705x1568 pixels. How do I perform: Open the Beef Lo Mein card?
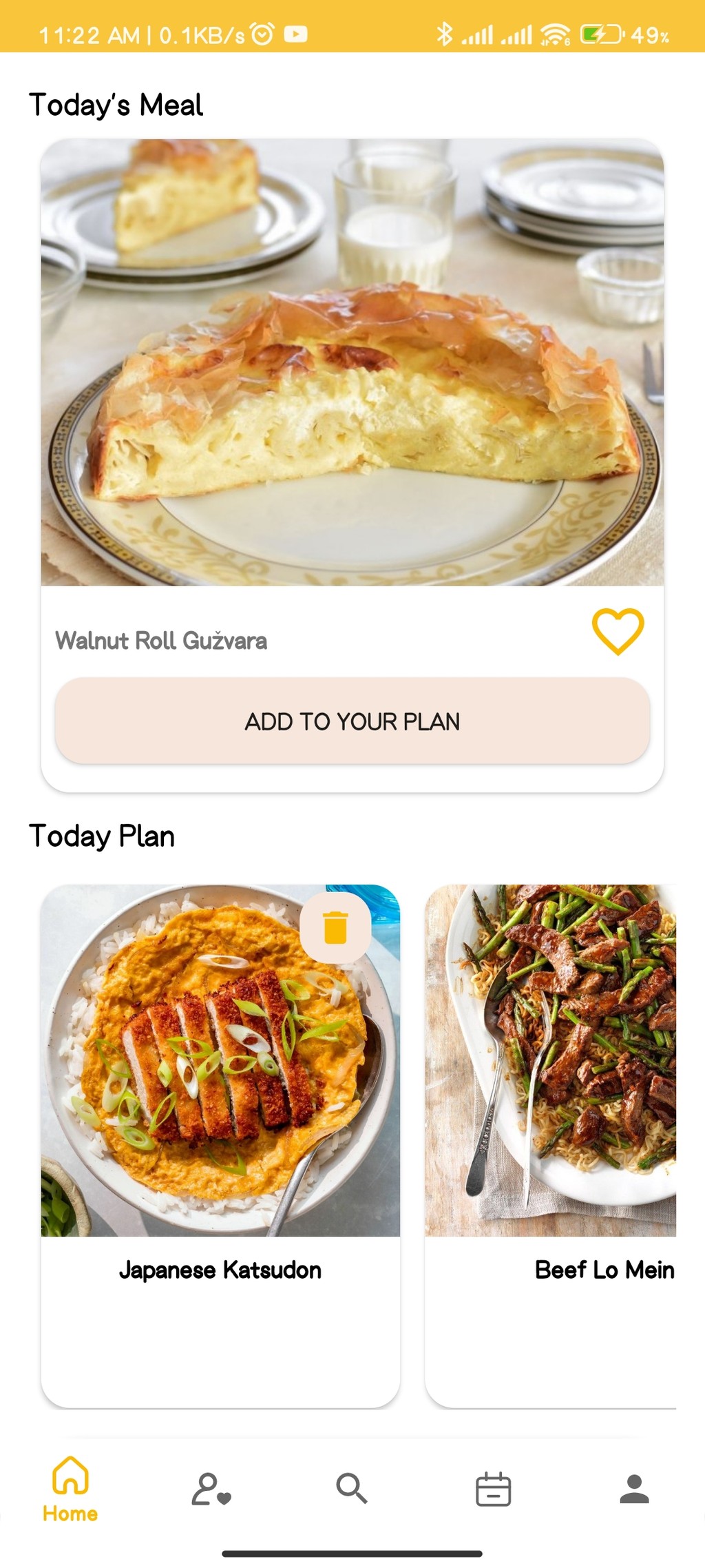point(551,1146)
